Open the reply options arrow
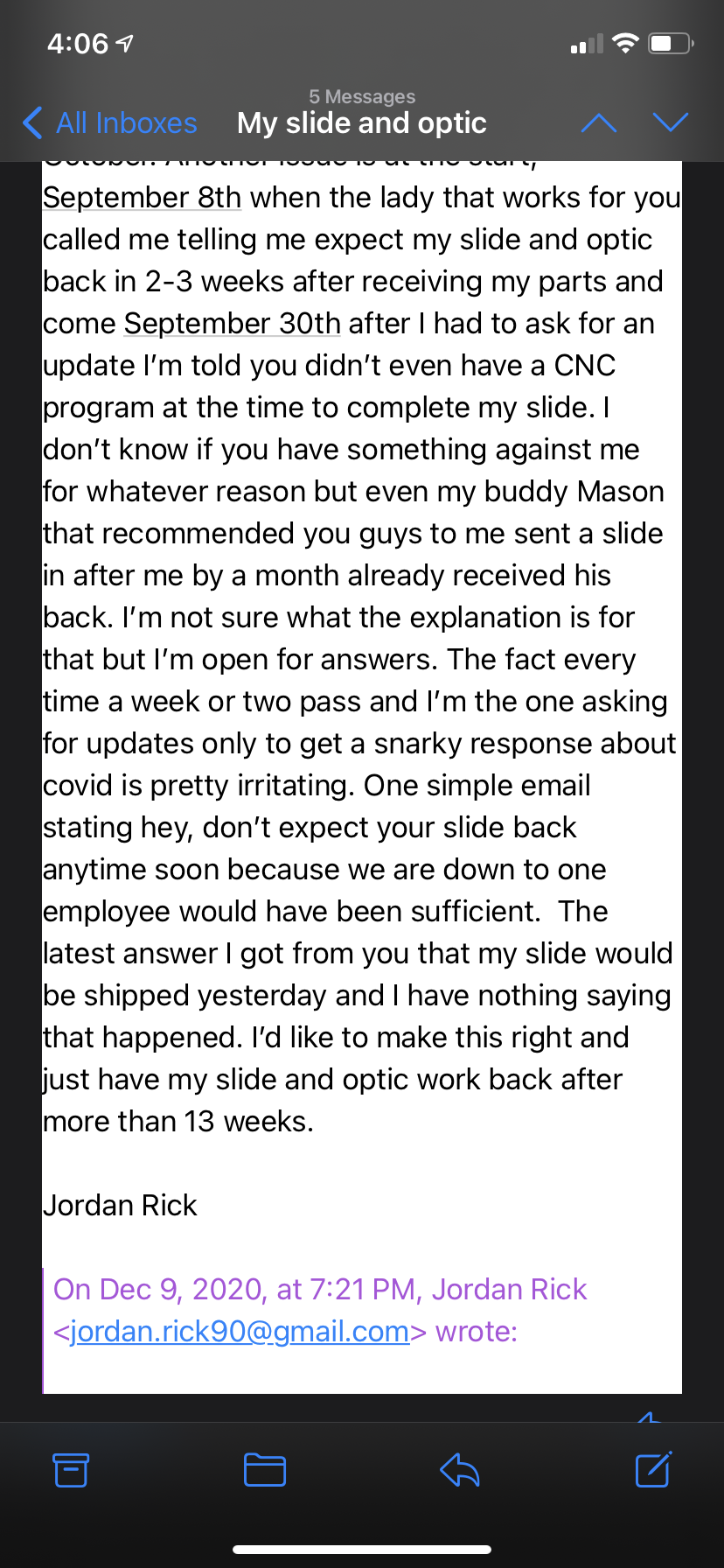The height and width of the screenshot is (1568, 724). pos(460,1470)
